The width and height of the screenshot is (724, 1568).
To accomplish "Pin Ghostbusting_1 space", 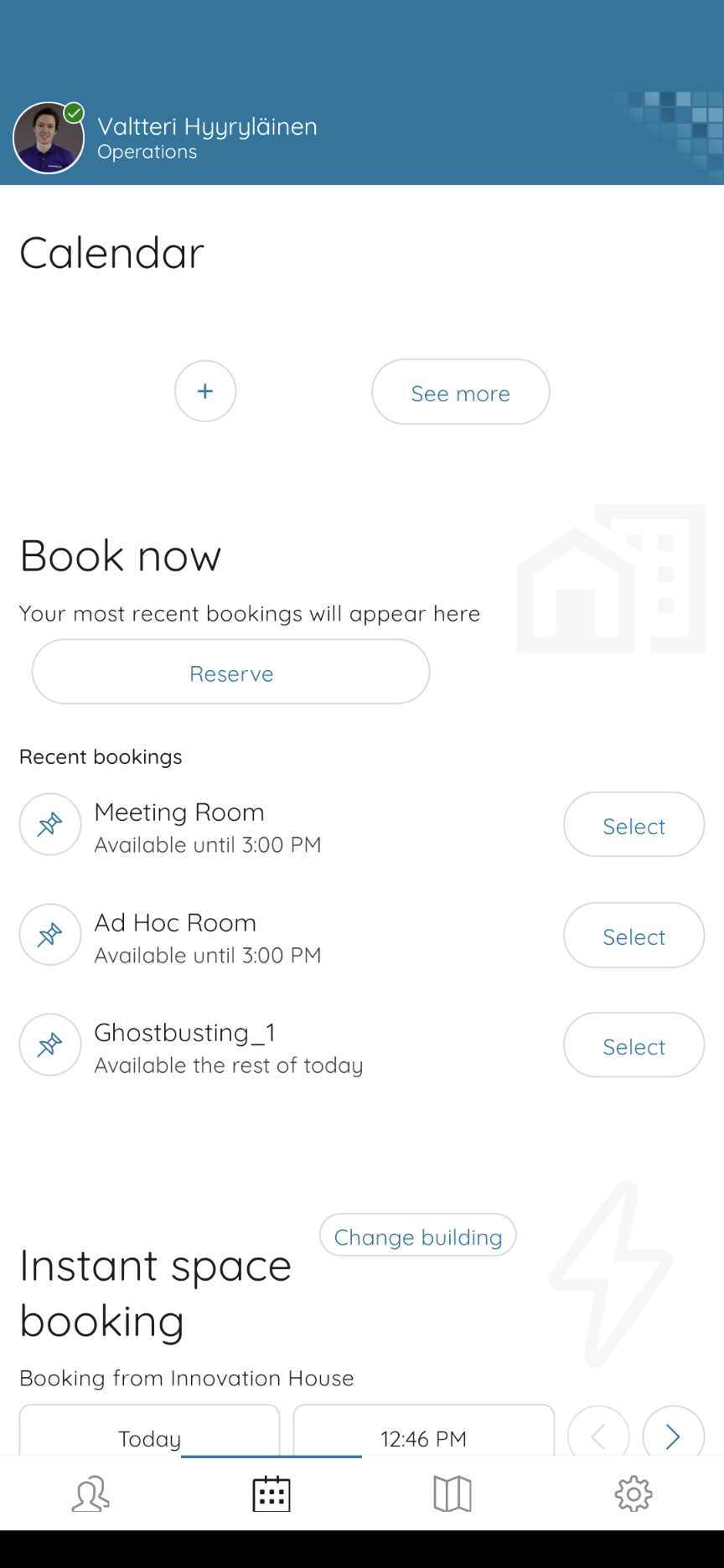I will pos(50,1045).
